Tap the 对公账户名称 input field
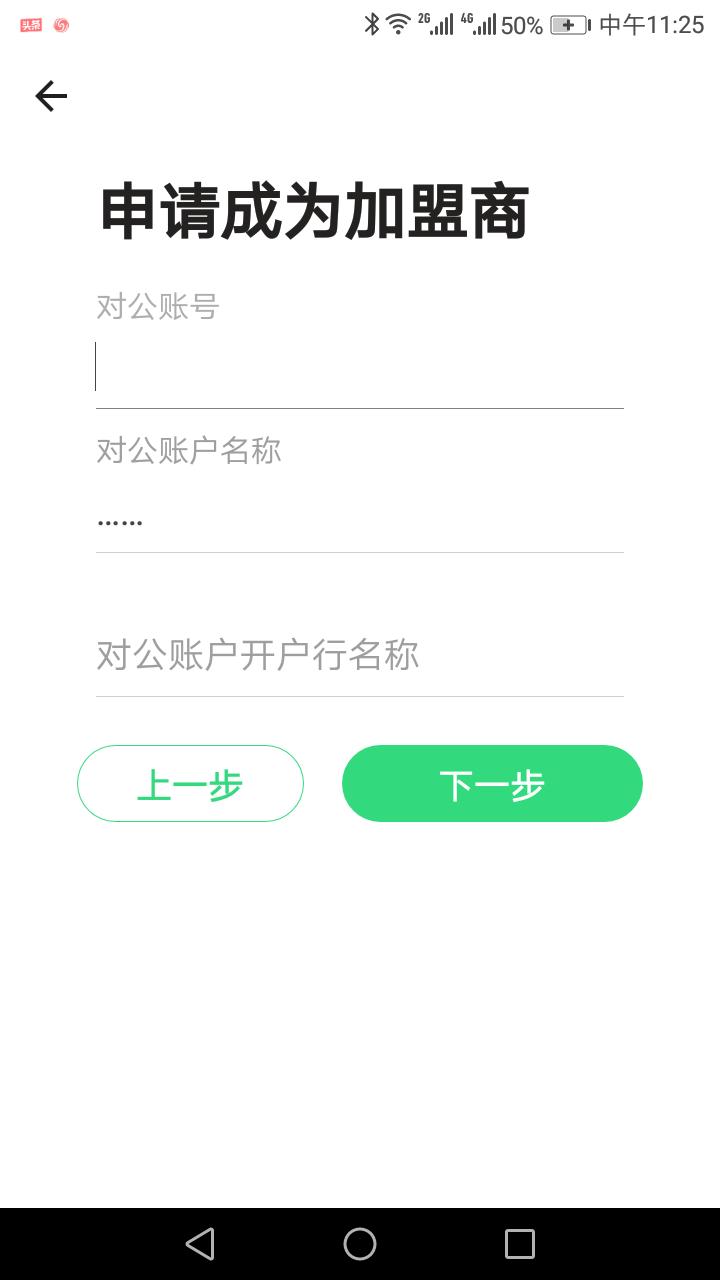Viewport: 720px width, 1280px height. (x=360, y=520)
